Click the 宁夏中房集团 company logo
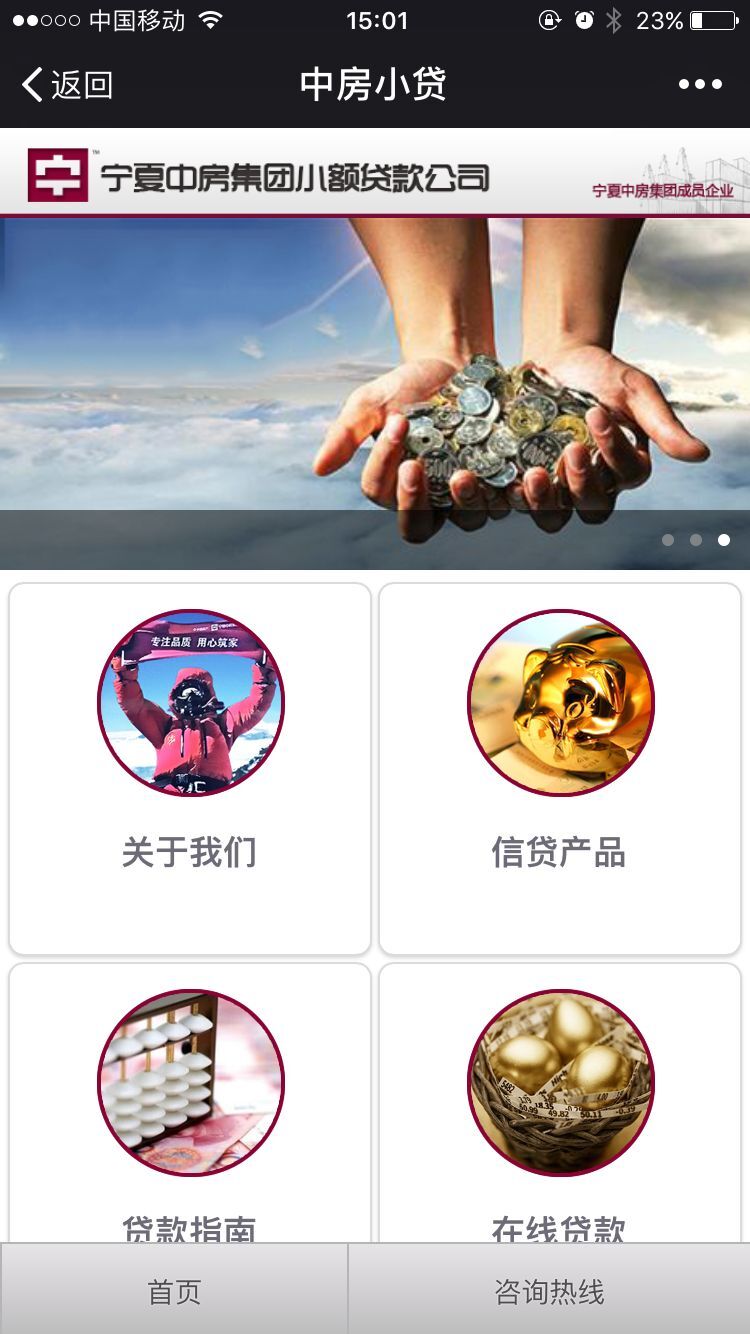 (57, 178)
